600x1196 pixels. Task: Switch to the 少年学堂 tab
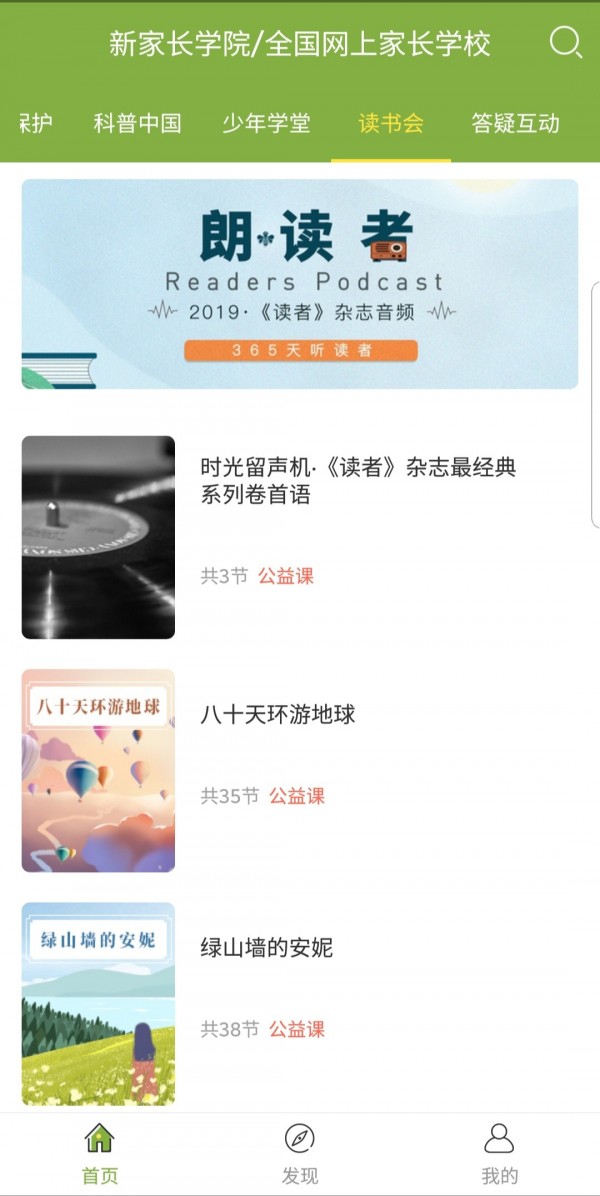266,123
